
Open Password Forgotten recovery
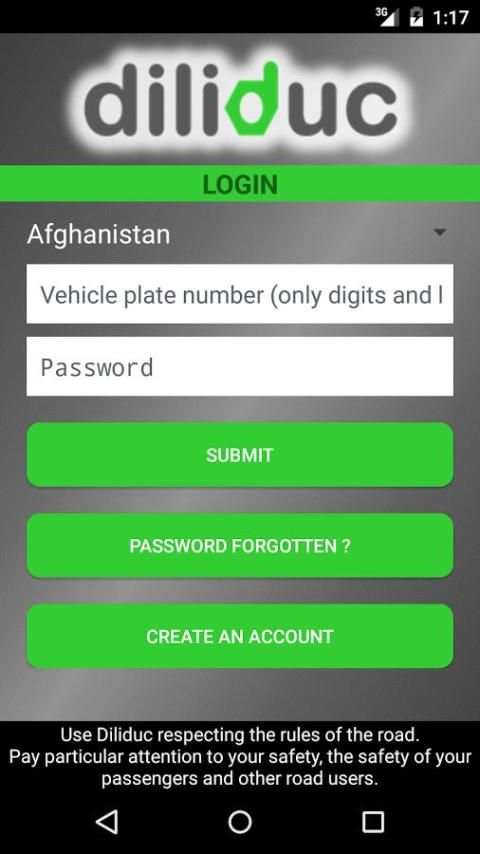pyautogui.click(x=239, y=546)
